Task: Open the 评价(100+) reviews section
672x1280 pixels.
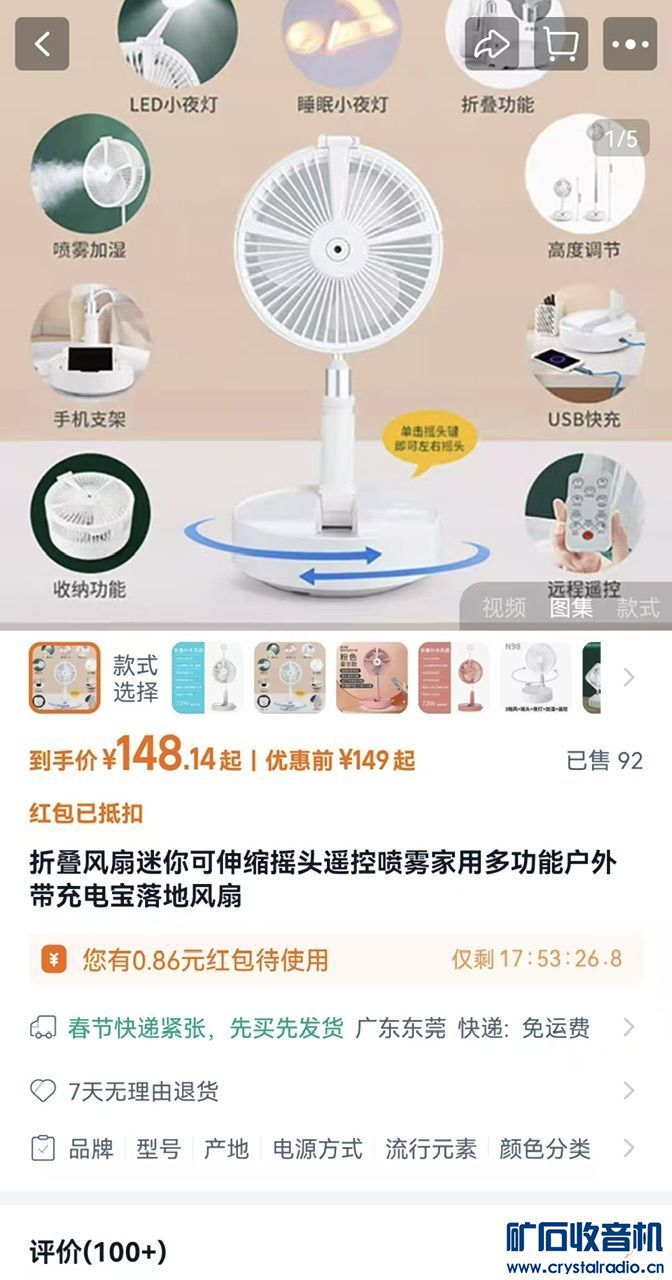Action: click(x=98, y=1251)
